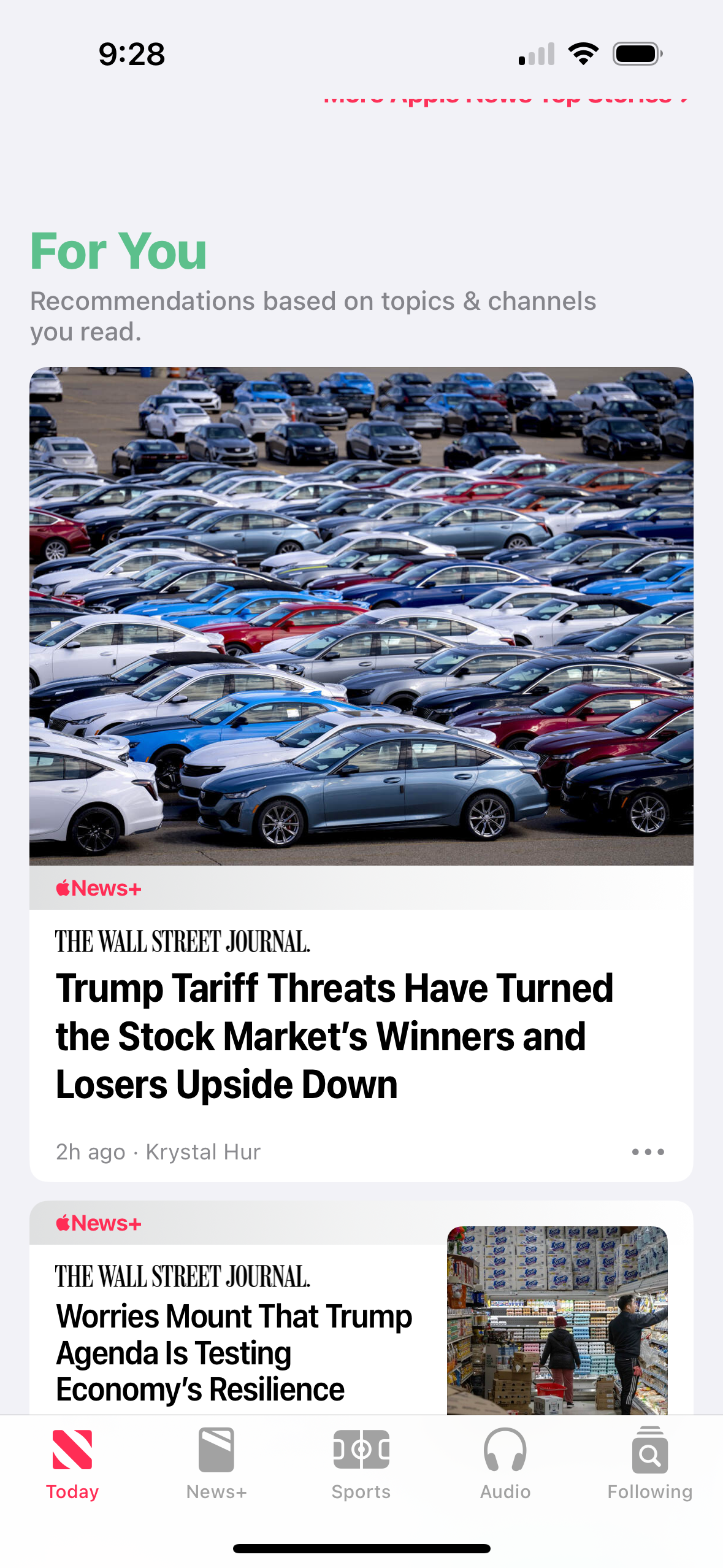Read Worries Mount That Trump Agenda article
The height and width of the screenshot is (1568, 723).
pyautogui.click(x=234, y=1351)
